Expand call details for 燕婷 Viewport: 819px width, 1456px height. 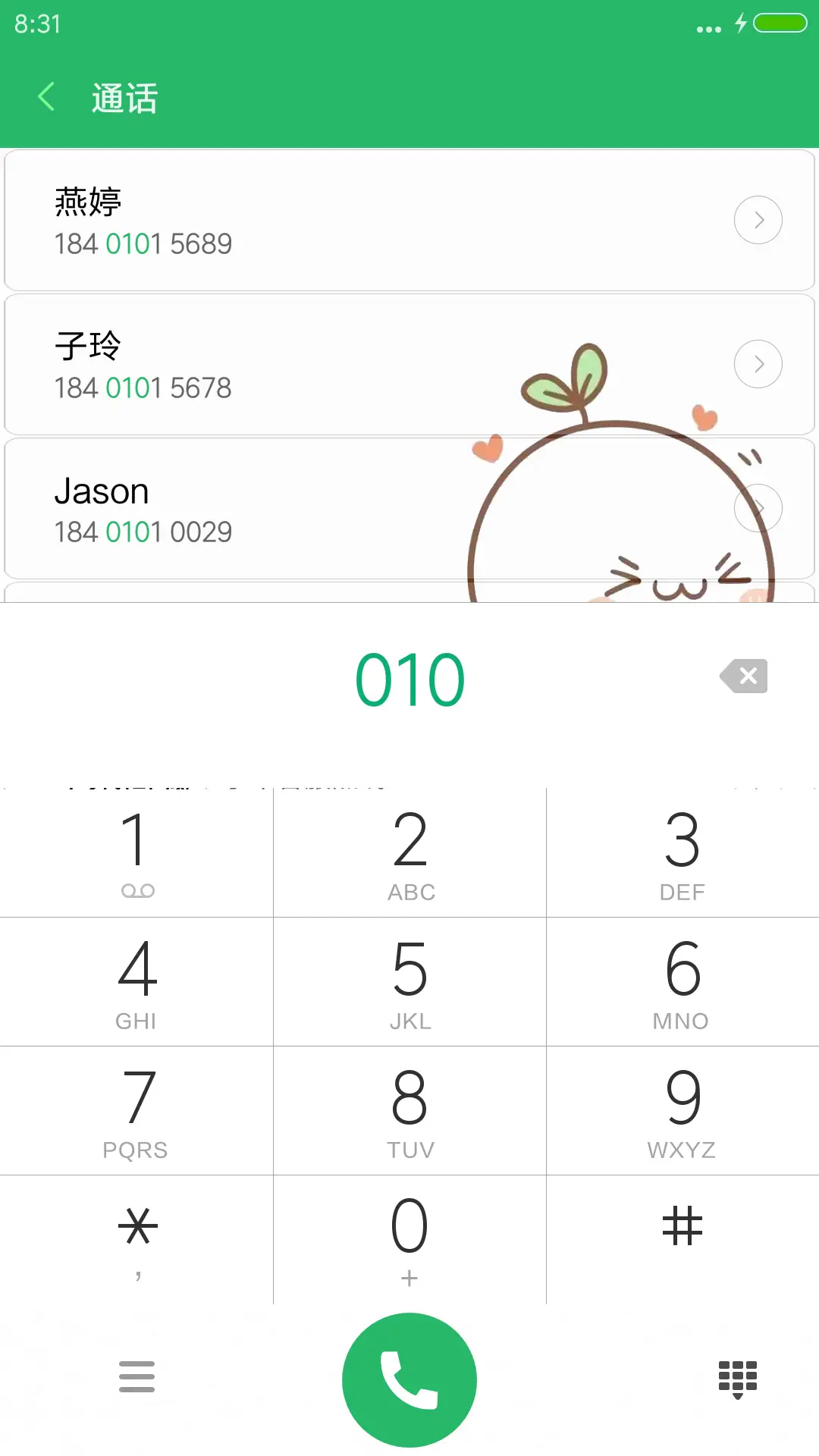(758, 219)
